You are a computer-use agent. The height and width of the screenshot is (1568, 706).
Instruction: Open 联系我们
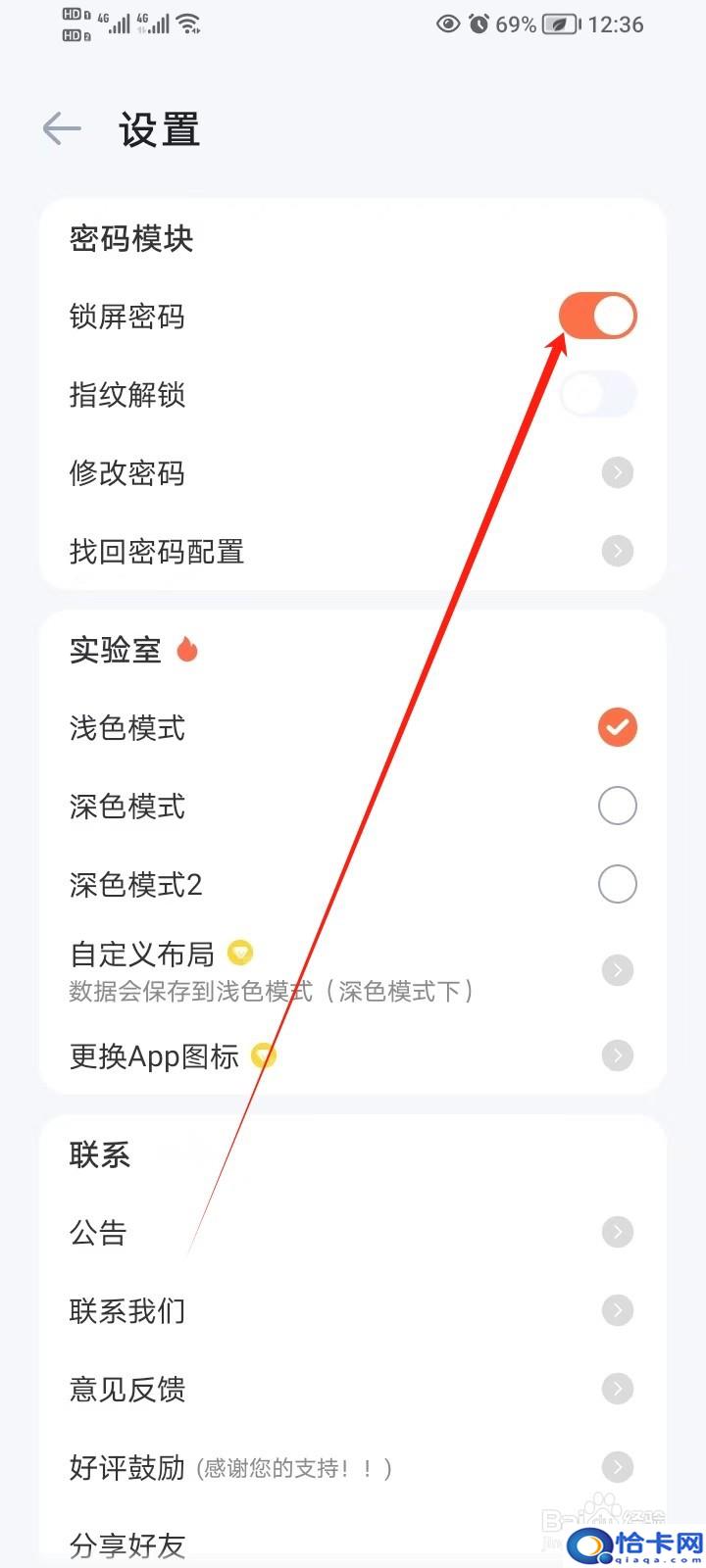point(353,1310)
